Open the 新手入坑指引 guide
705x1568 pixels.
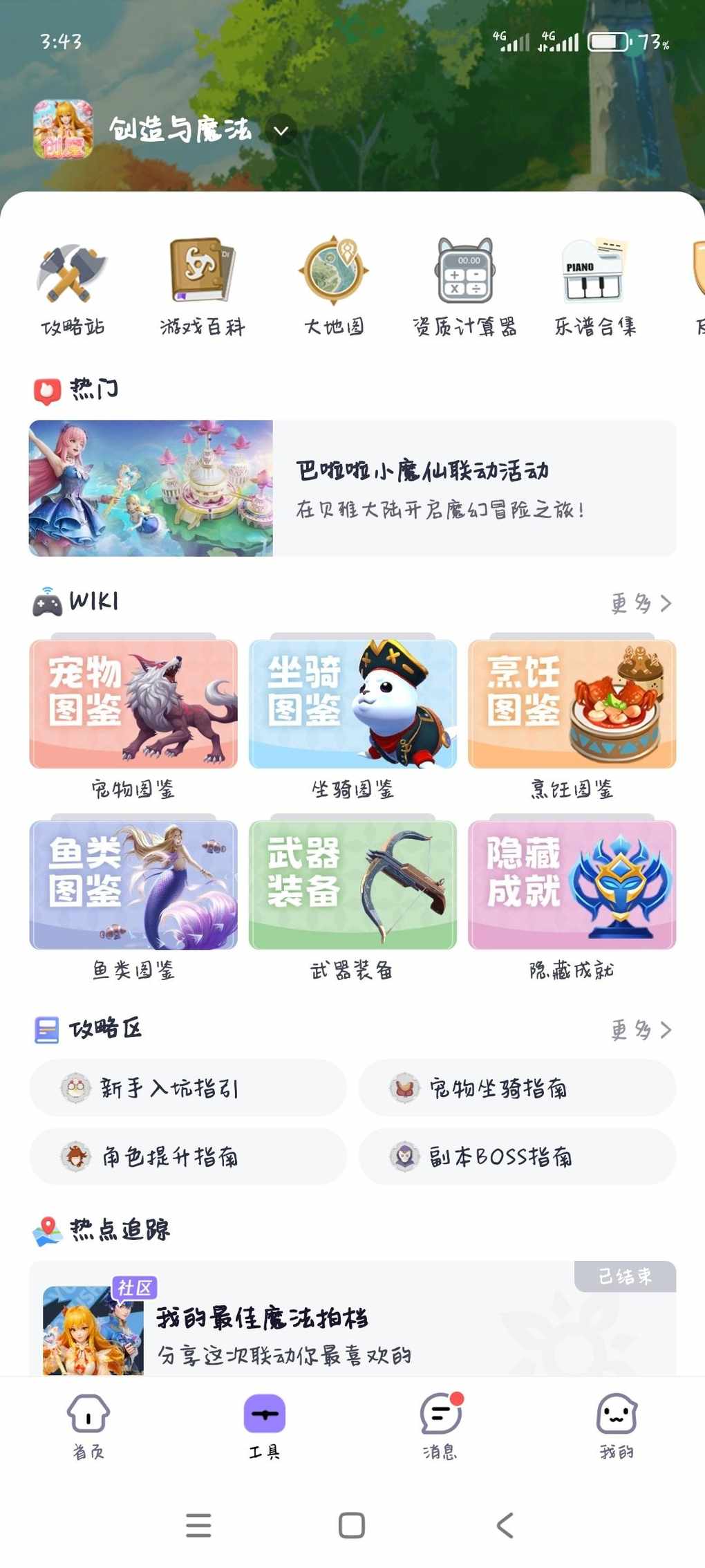pos(188,1088)
